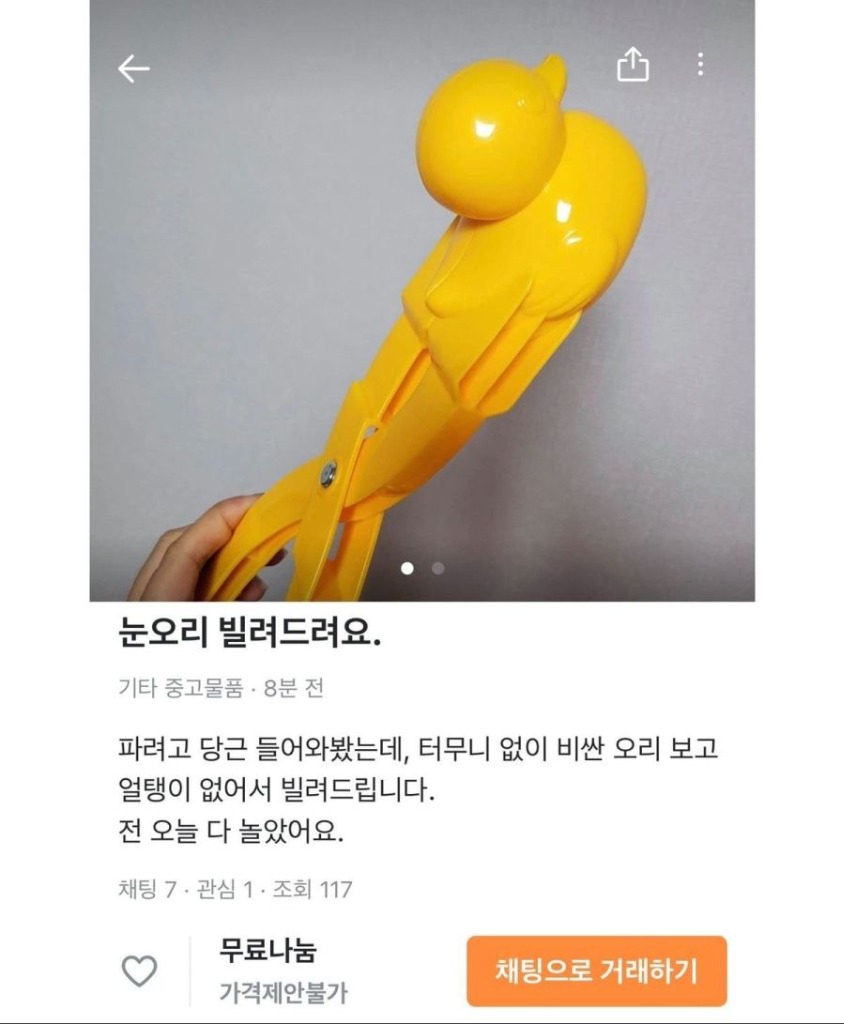Add this listing to favorites with the heart
Image resolution: width=844 pixels, height=1024 pixels.
click(x=139, y=971)
